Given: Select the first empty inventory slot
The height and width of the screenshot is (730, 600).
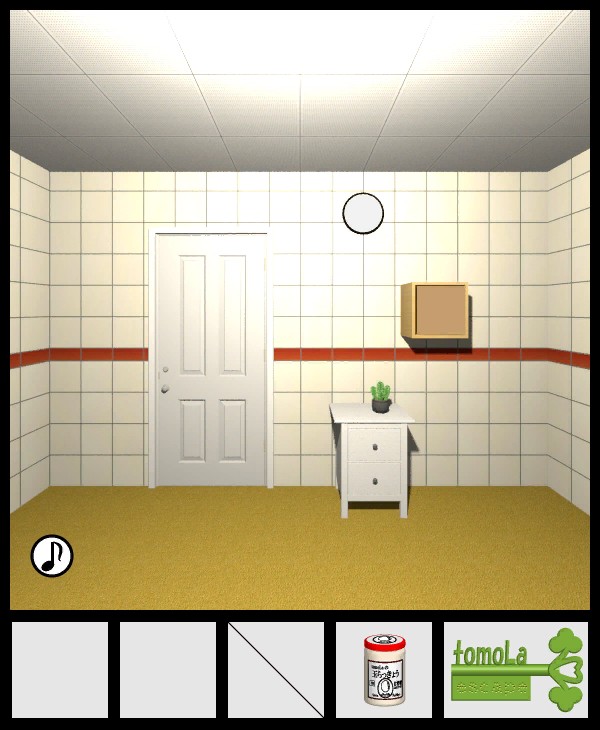Looking at the screenshot, I should [x=60, y=669].
